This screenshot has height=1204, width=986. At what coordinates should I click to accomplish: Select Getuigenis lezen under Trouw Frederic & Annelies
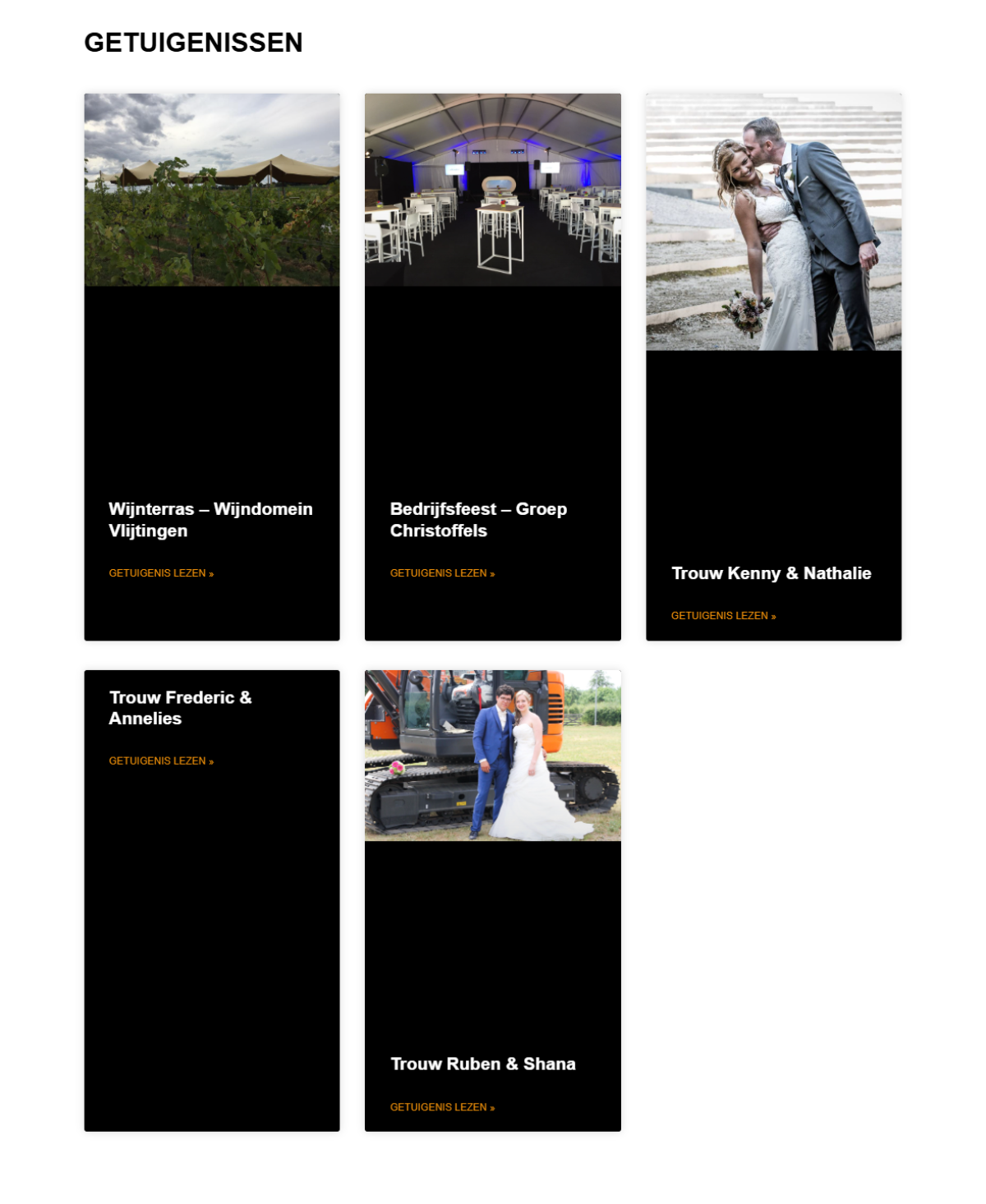[161, 761]
